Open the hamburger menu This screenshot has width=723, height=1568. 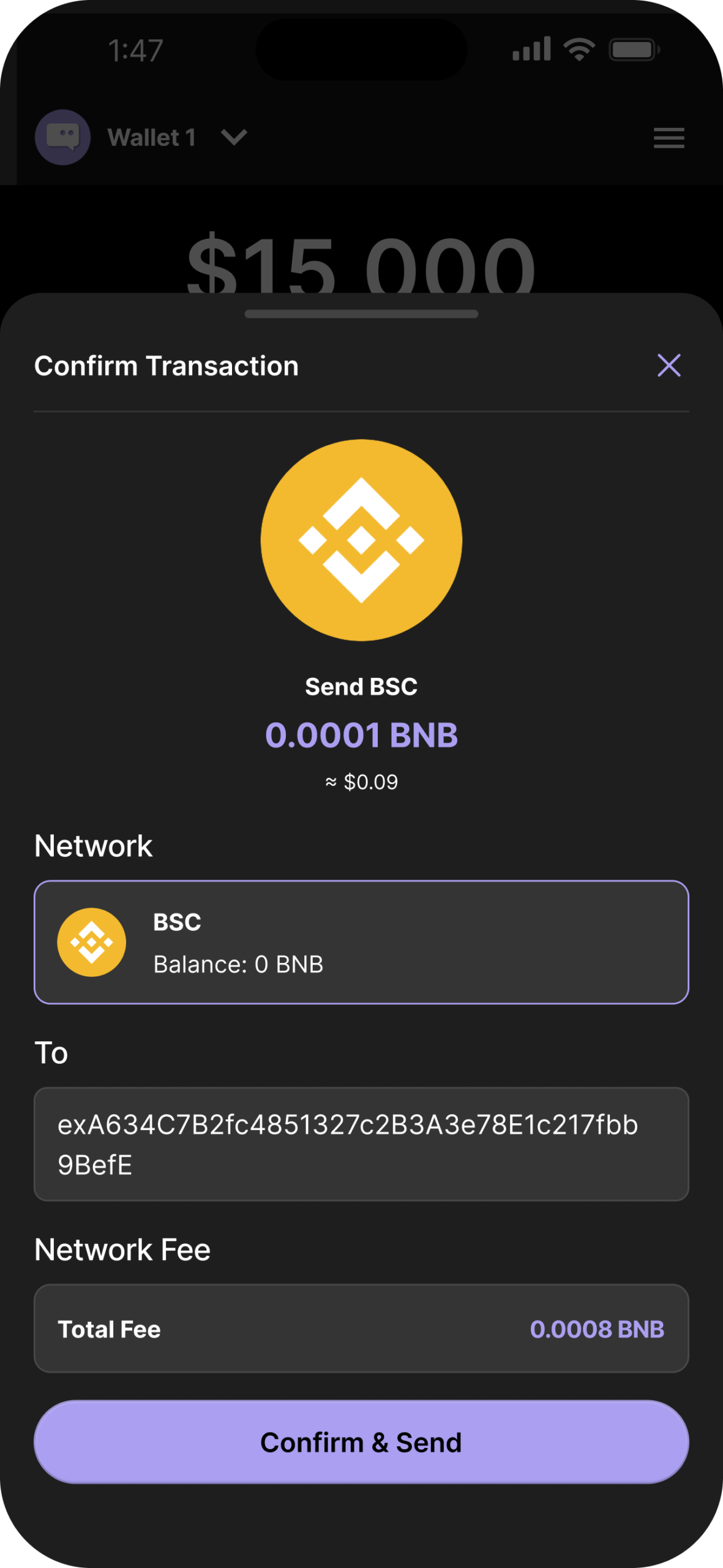pos(669,138)
